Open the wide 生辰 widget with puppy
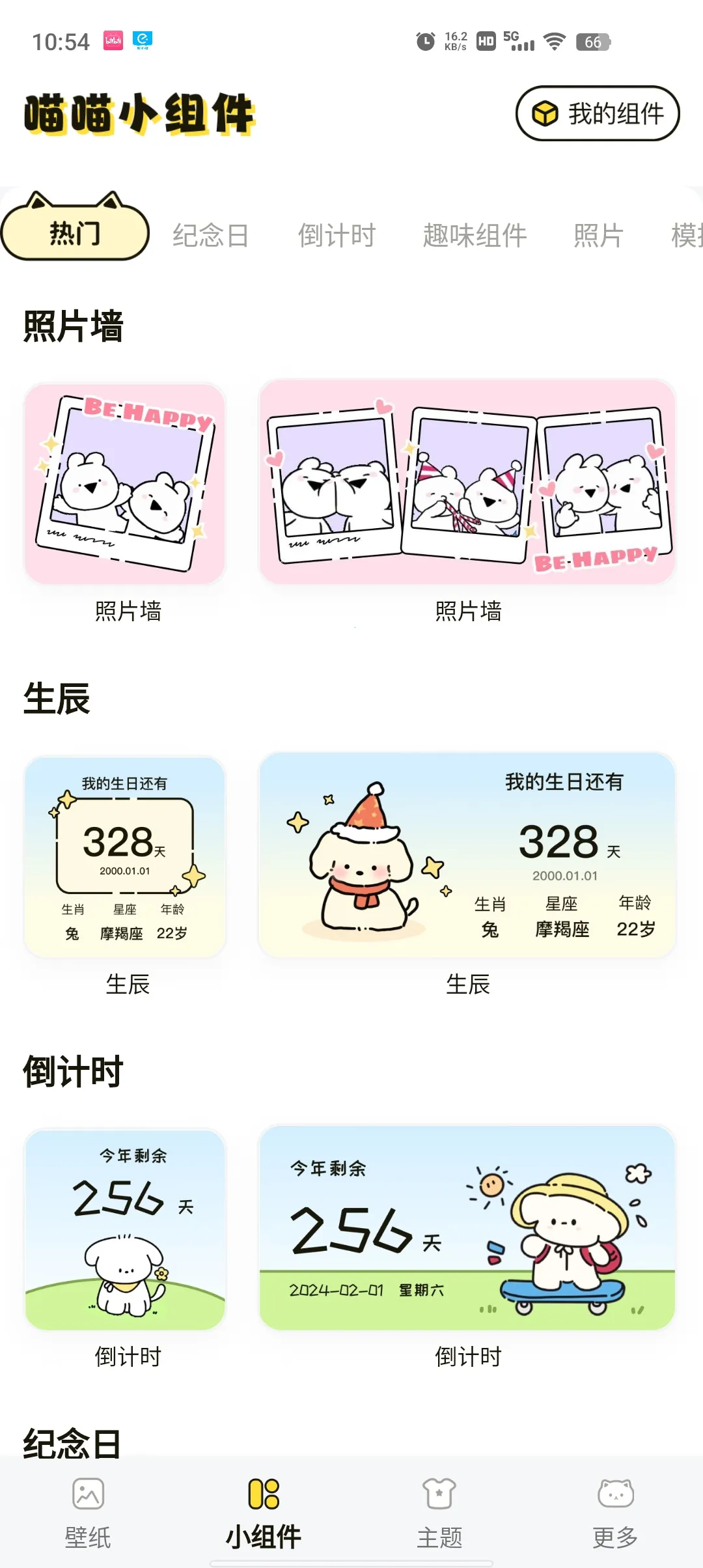The height and width of the screenshot is (1568, 703). 467,854
